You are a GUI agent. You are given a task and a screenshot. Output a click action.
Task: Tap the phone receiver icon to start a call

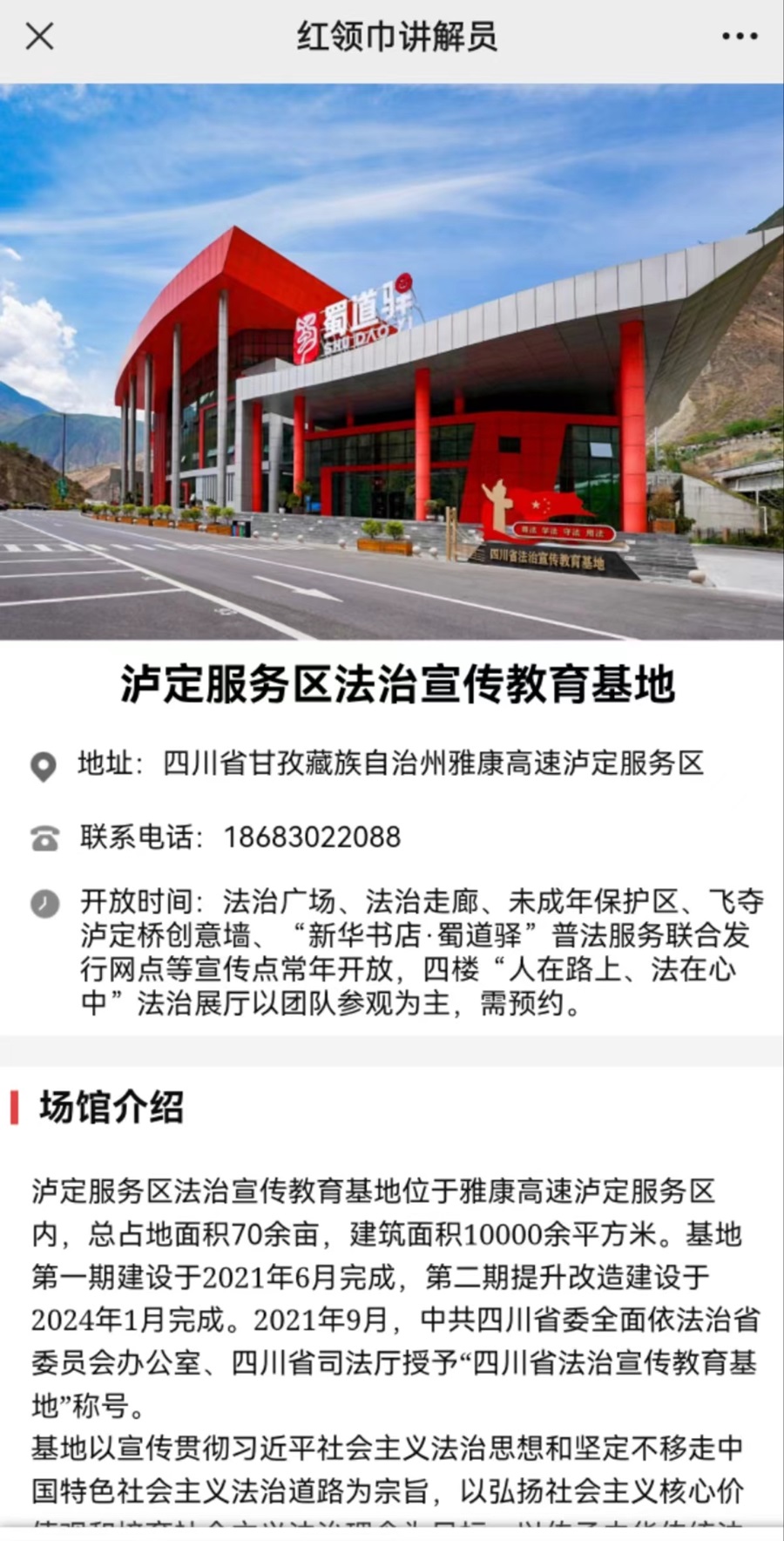[x=44, y=838]
